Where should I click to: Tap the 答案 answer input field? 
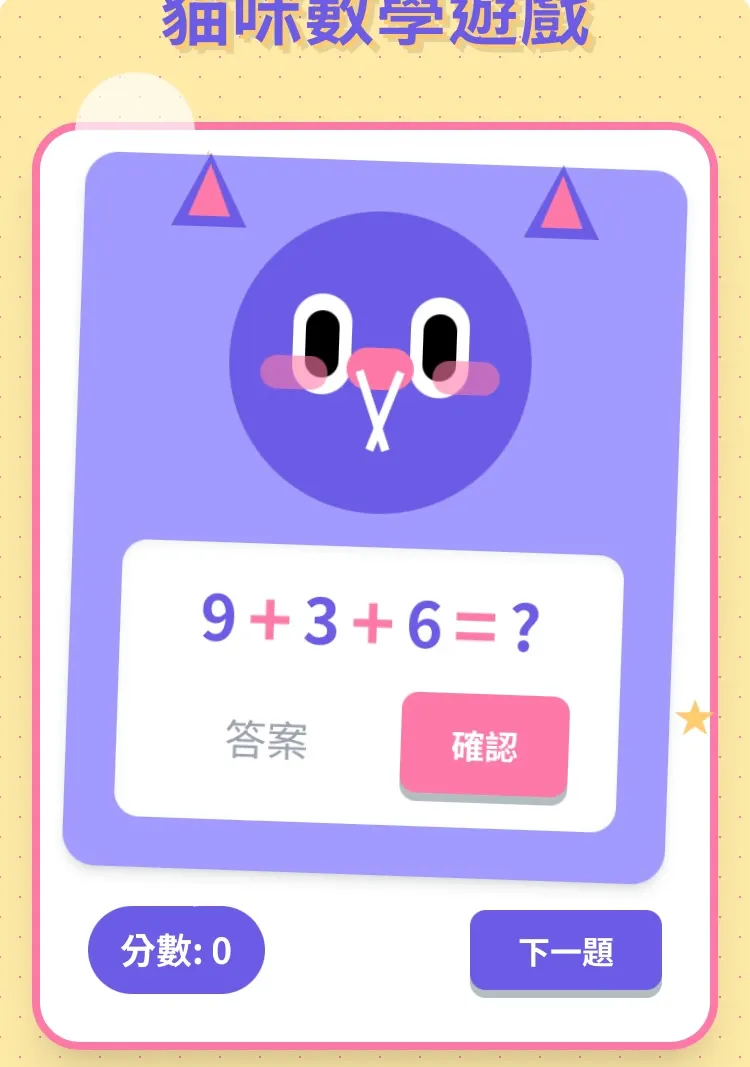pos(266,741)
